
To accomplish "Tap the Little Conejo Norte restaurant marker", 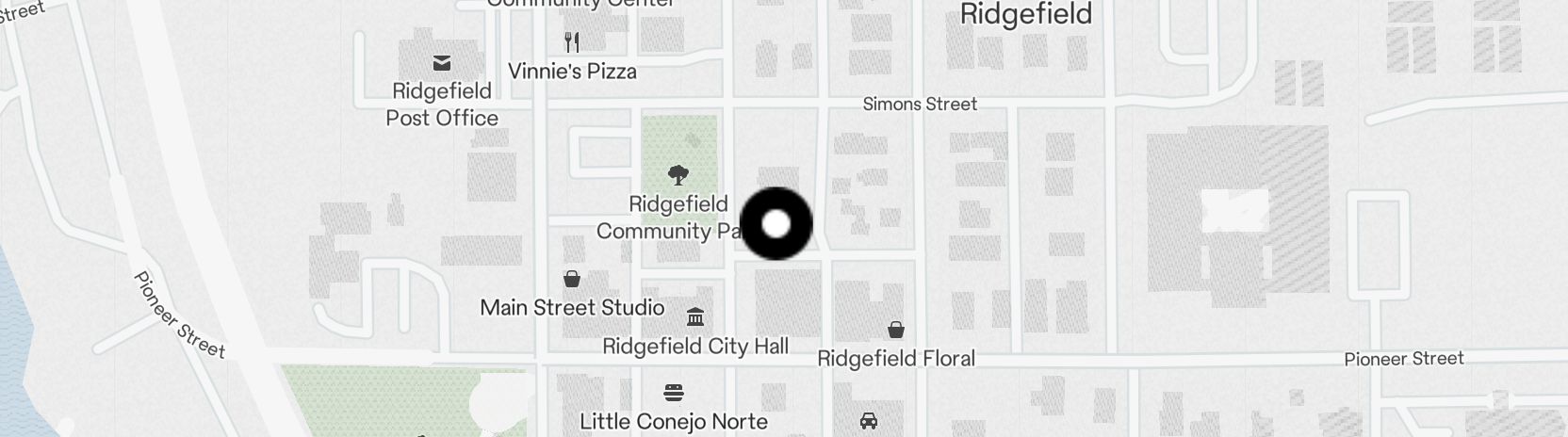I will click(x=673, y=392).
